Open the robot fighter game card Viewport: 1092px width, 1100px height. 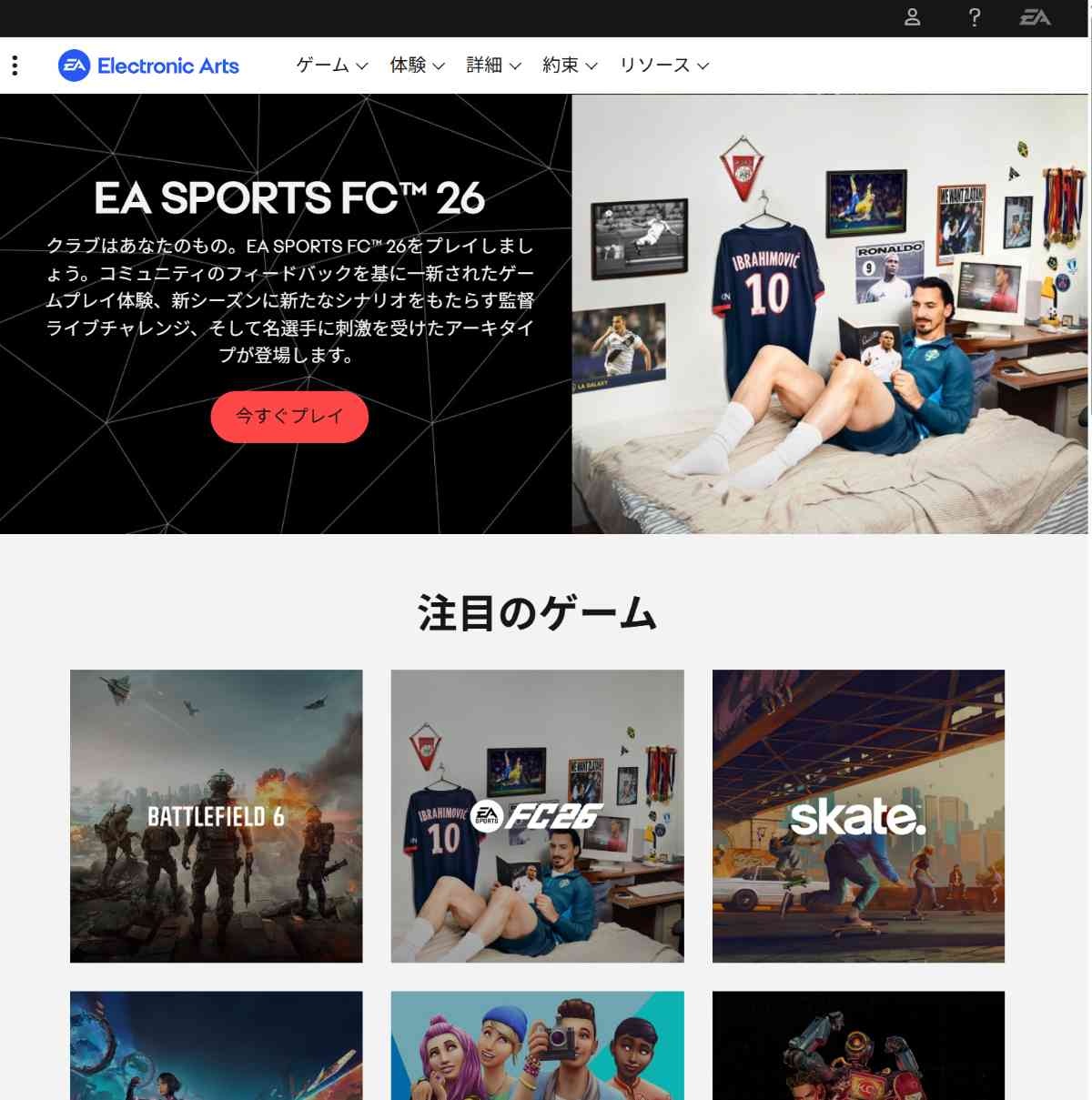pyautogui.click(x=858, y=1046)
